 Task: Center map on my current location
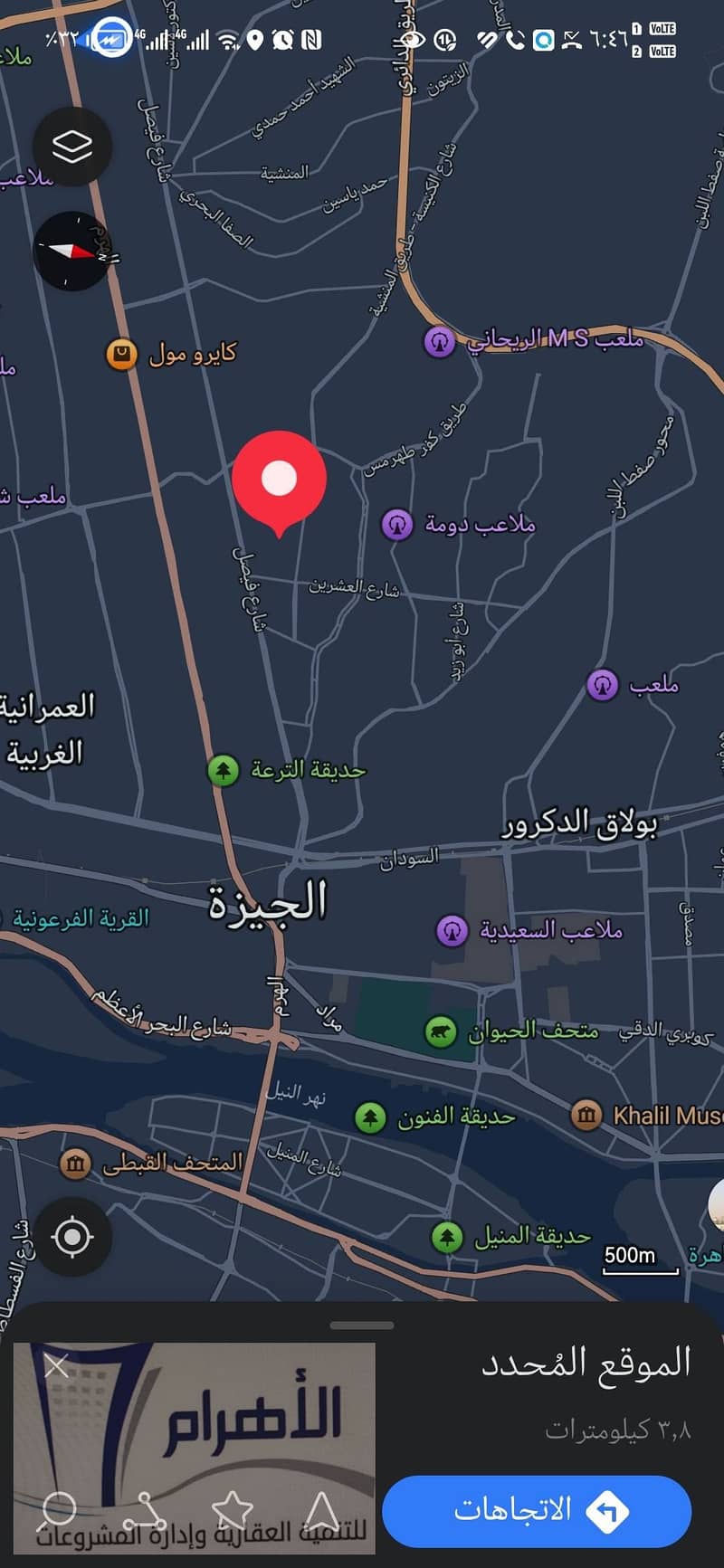(x=72, y=1236)
